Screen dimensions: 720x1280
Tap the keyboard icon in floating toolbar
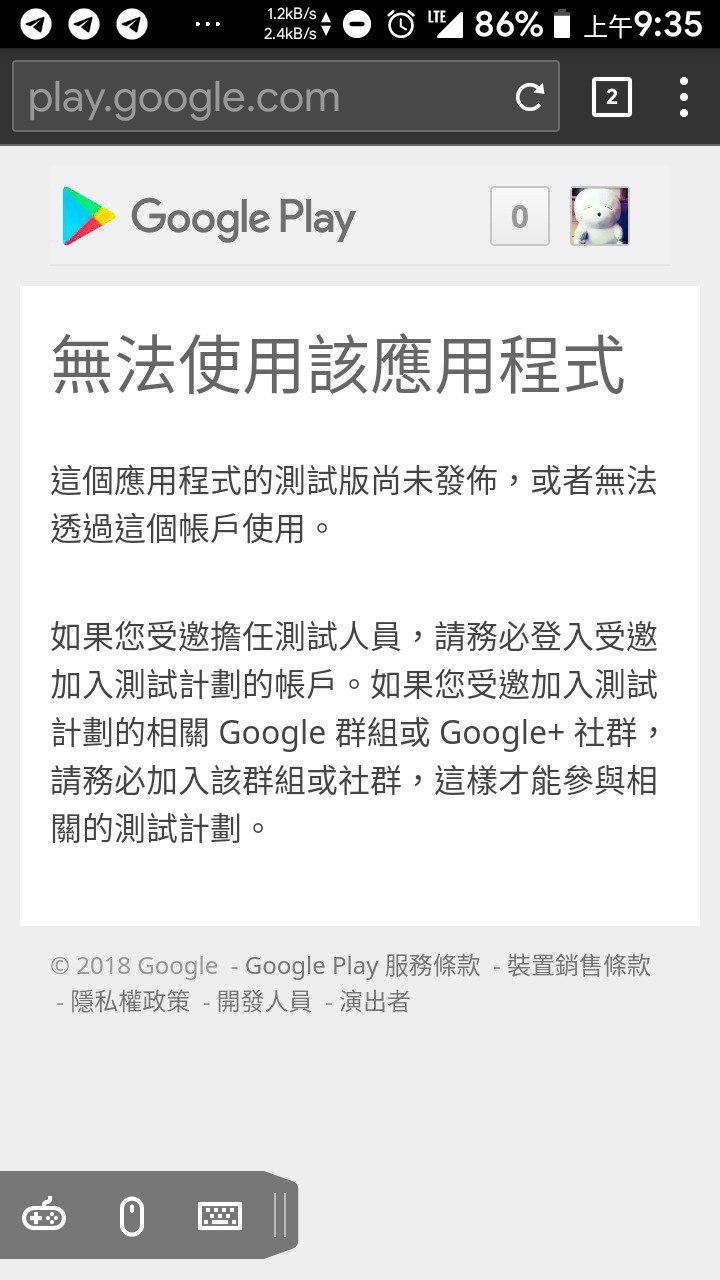click(x=220, y=1216)
